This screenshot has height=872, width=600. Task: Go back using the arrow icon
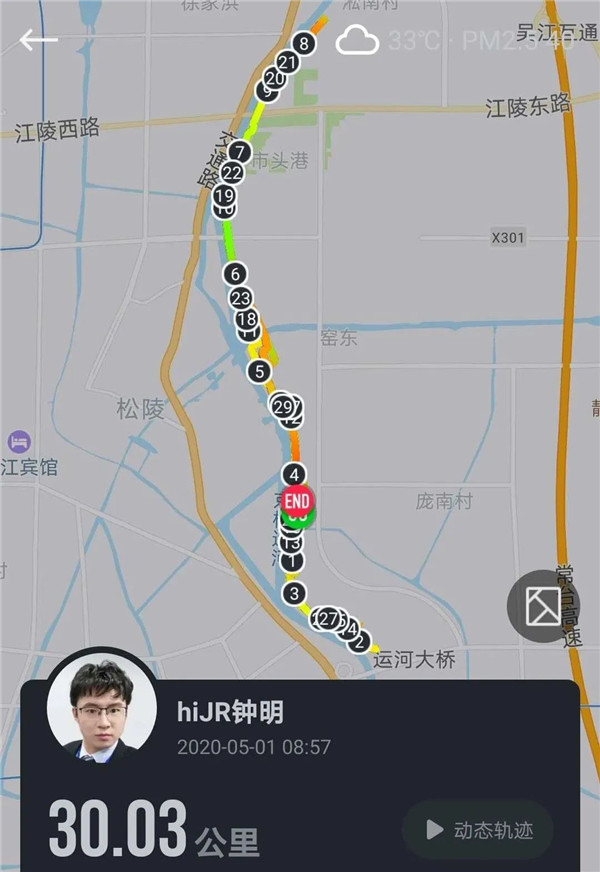click(x=38, y=41)
